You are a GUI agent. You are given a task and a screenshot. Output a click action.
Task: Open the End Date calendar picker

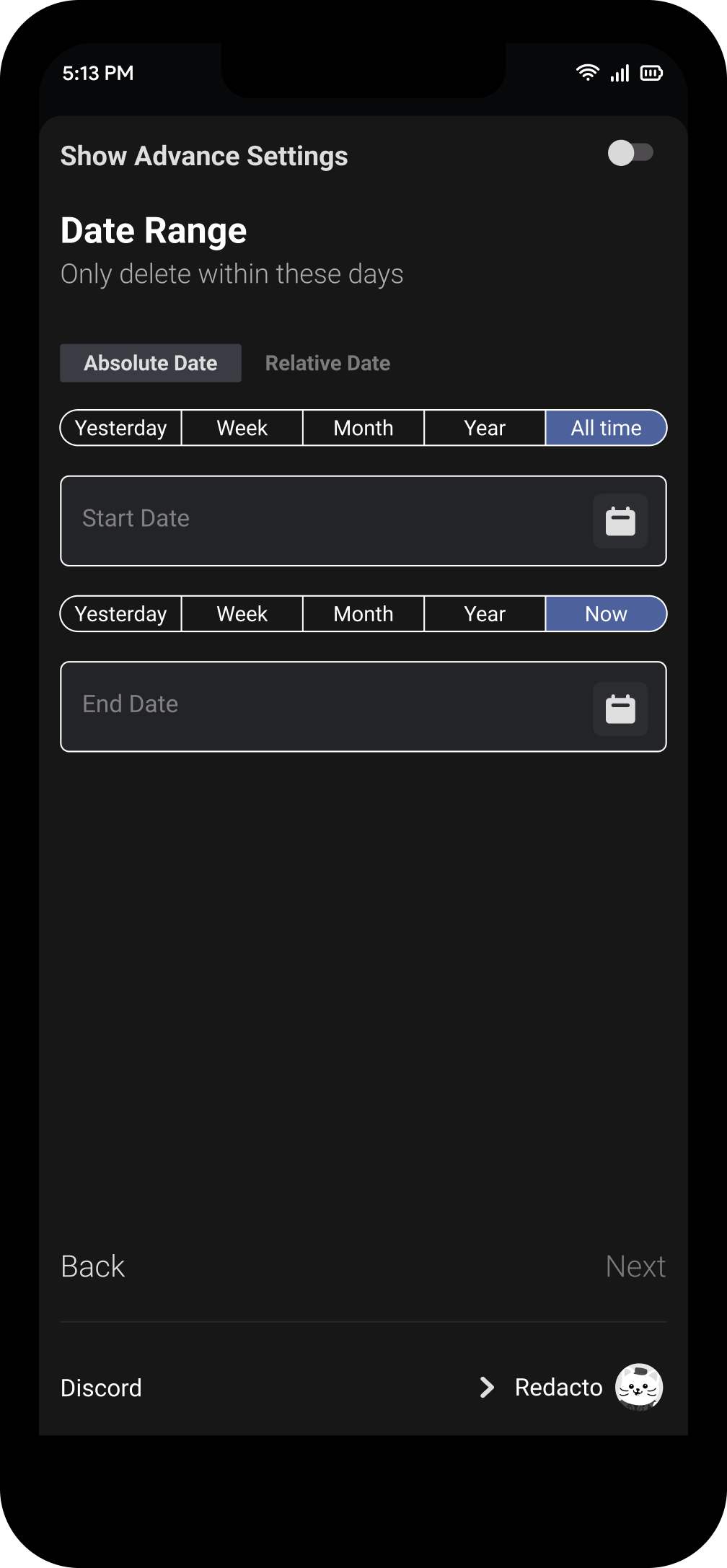(x=620, y=709)
